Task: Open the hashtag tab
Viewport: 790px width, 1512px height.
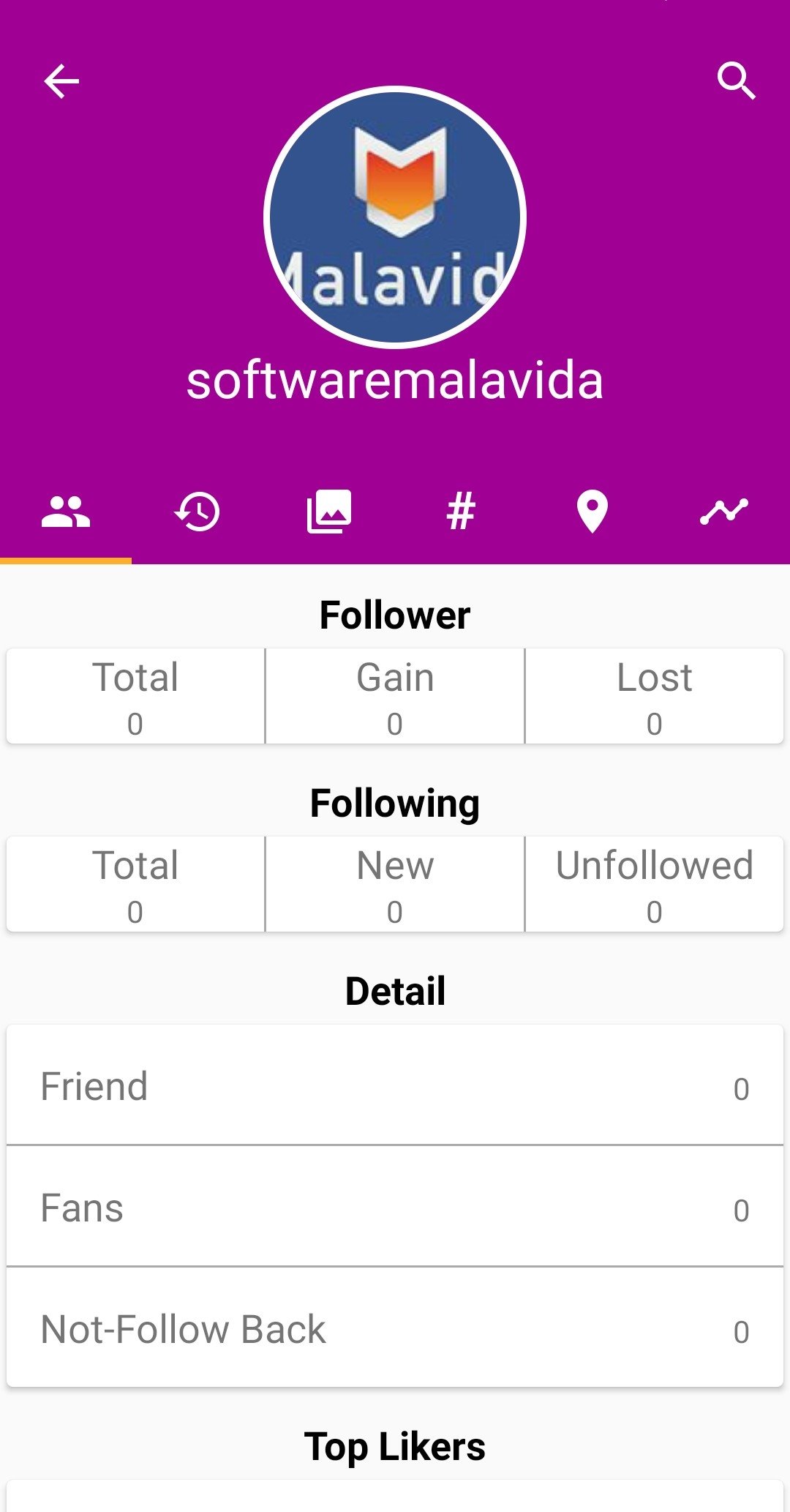Action: [x=461, y=512]
